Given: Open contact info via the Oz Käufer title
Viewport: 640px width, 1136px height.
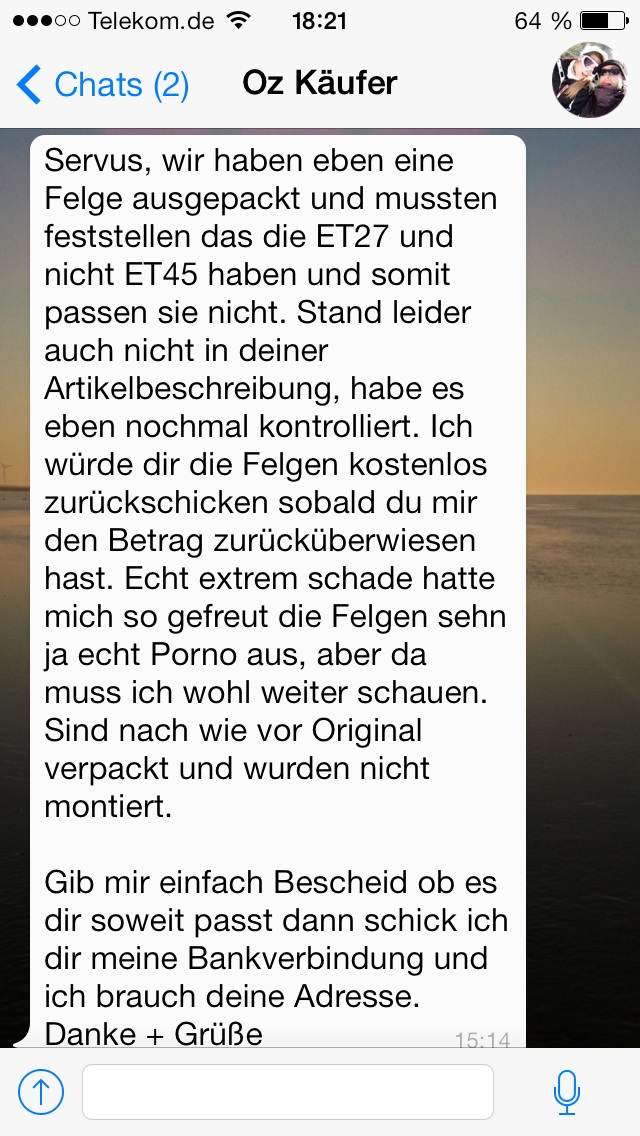Looking at the screenshot, I should click(320, 83).
